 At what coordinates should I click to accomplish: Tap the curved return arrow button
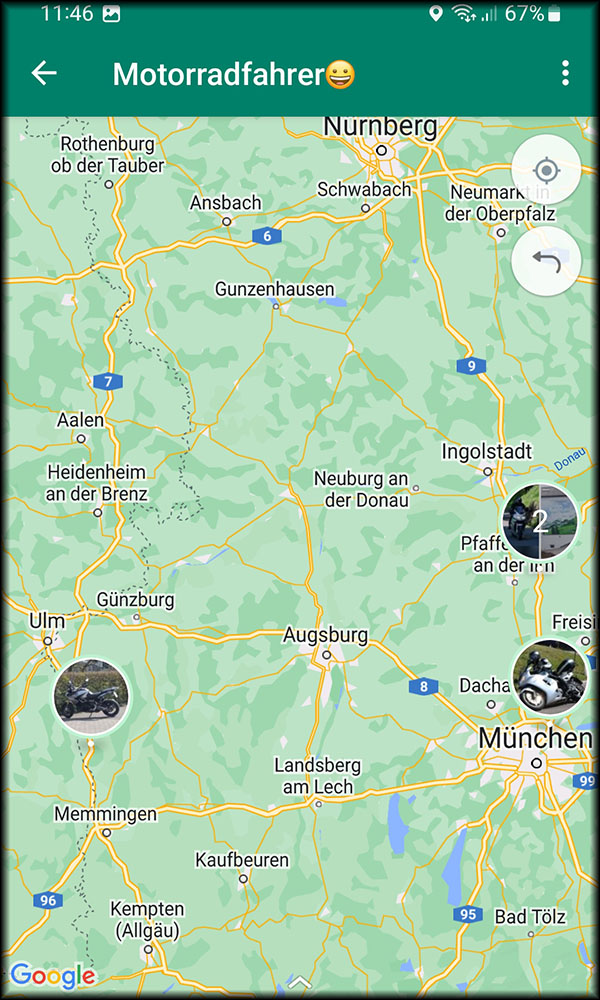546,261
